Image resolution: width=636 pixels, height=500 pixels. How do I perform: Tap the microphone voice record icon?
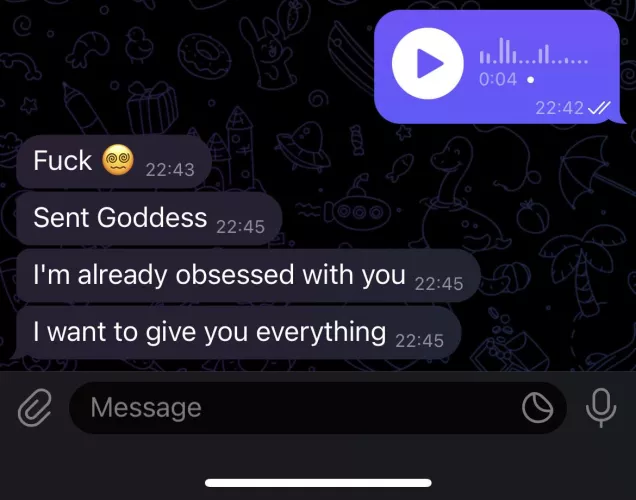click(x=600, y=407)
